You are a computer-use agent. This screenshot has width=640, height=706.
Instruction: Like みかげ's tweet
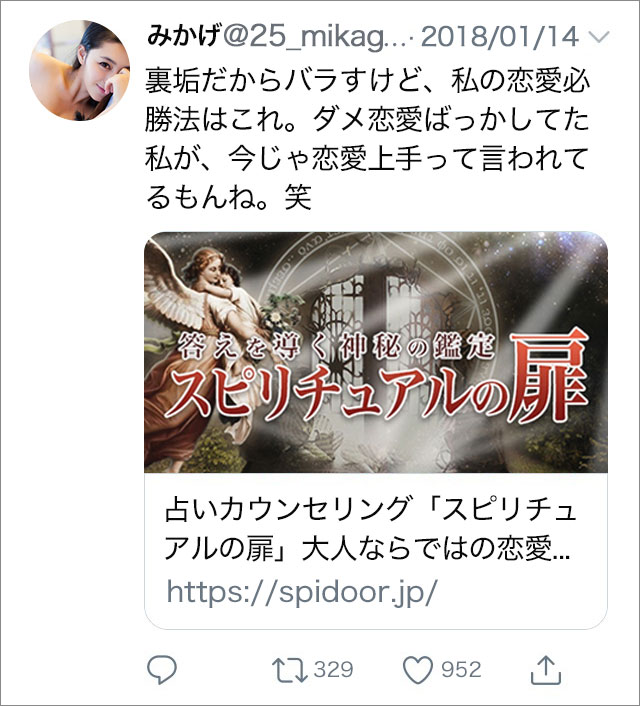coord(418,669)
